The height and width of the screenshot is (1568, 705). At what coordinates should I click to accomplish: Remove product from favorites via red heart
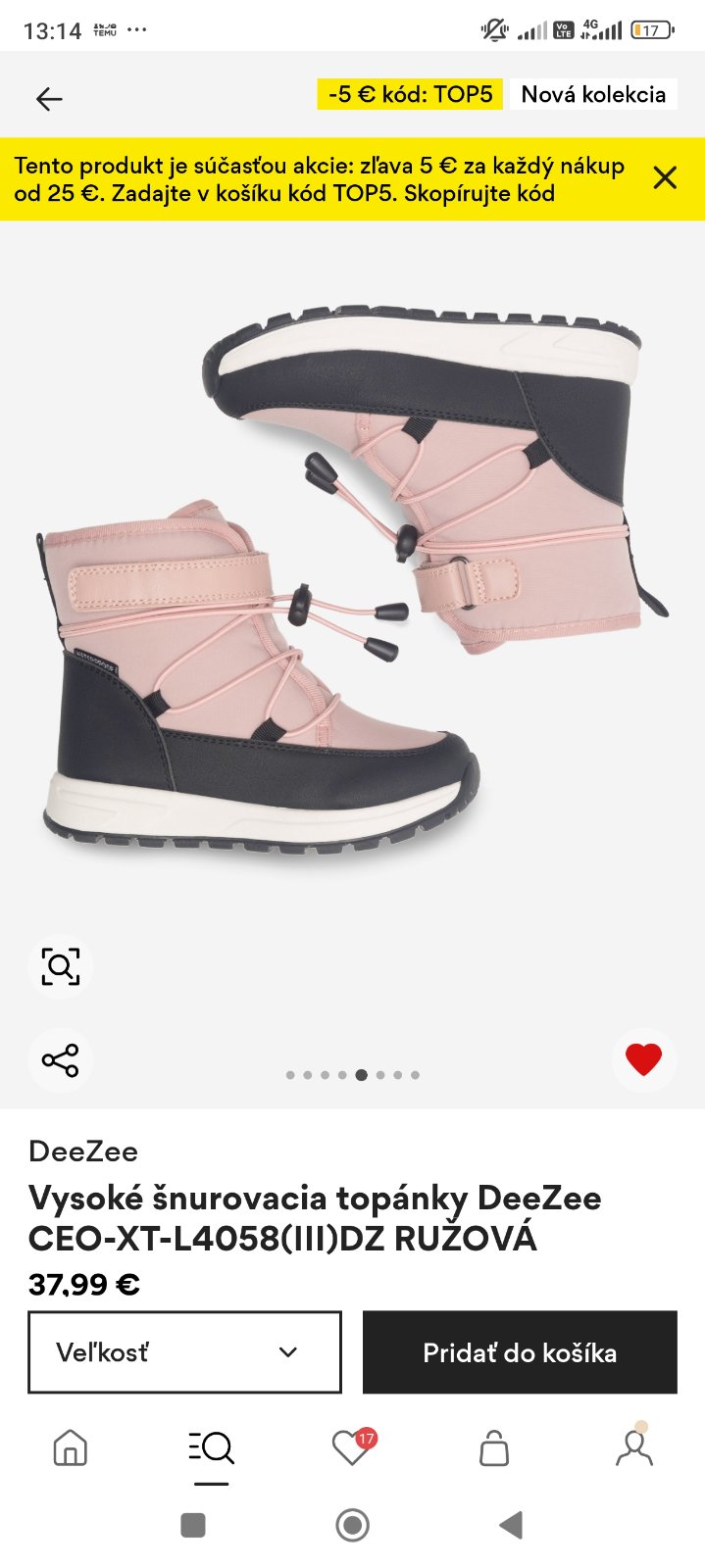click(x=643, y=1060)
